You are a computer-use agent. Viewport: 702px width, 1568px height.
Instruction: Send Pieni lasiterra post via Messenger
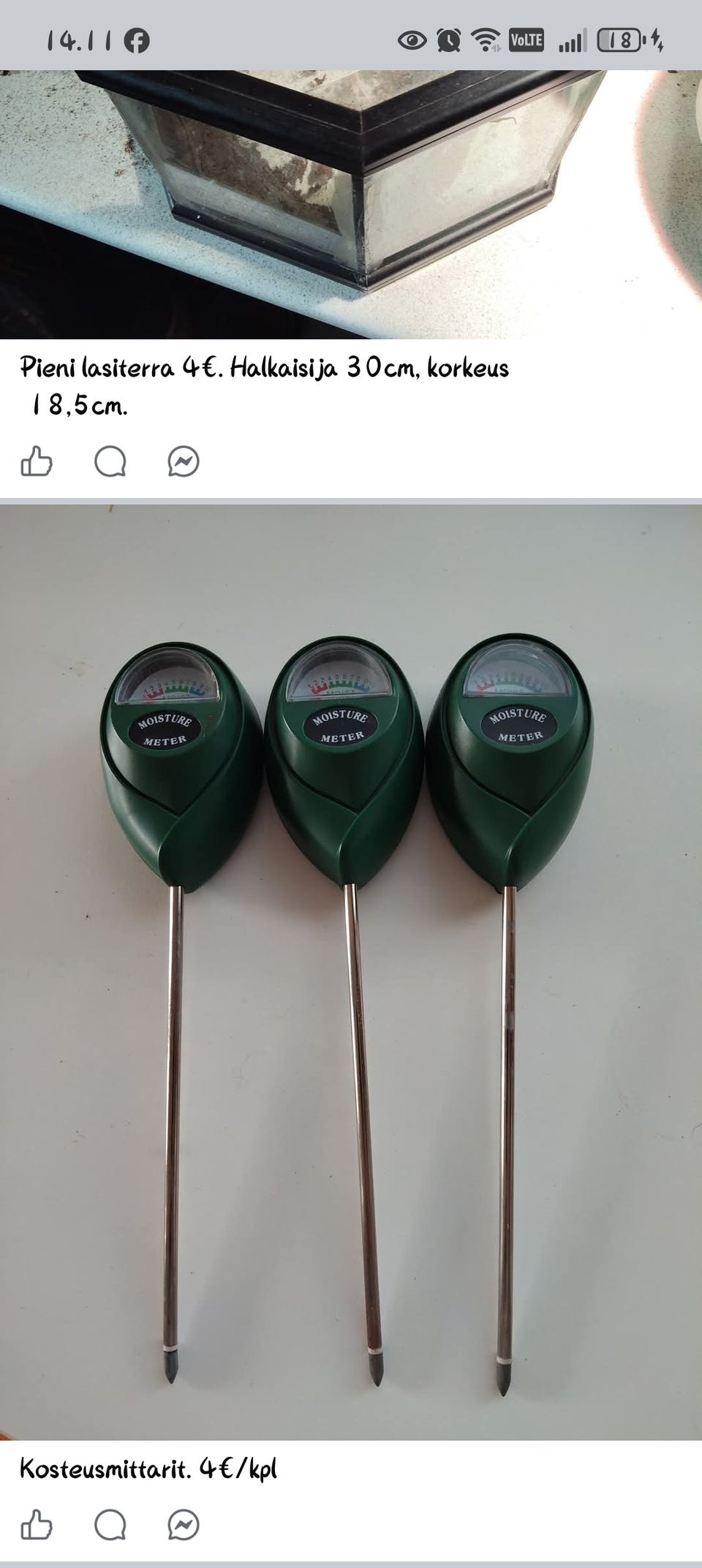coord(183,461)
